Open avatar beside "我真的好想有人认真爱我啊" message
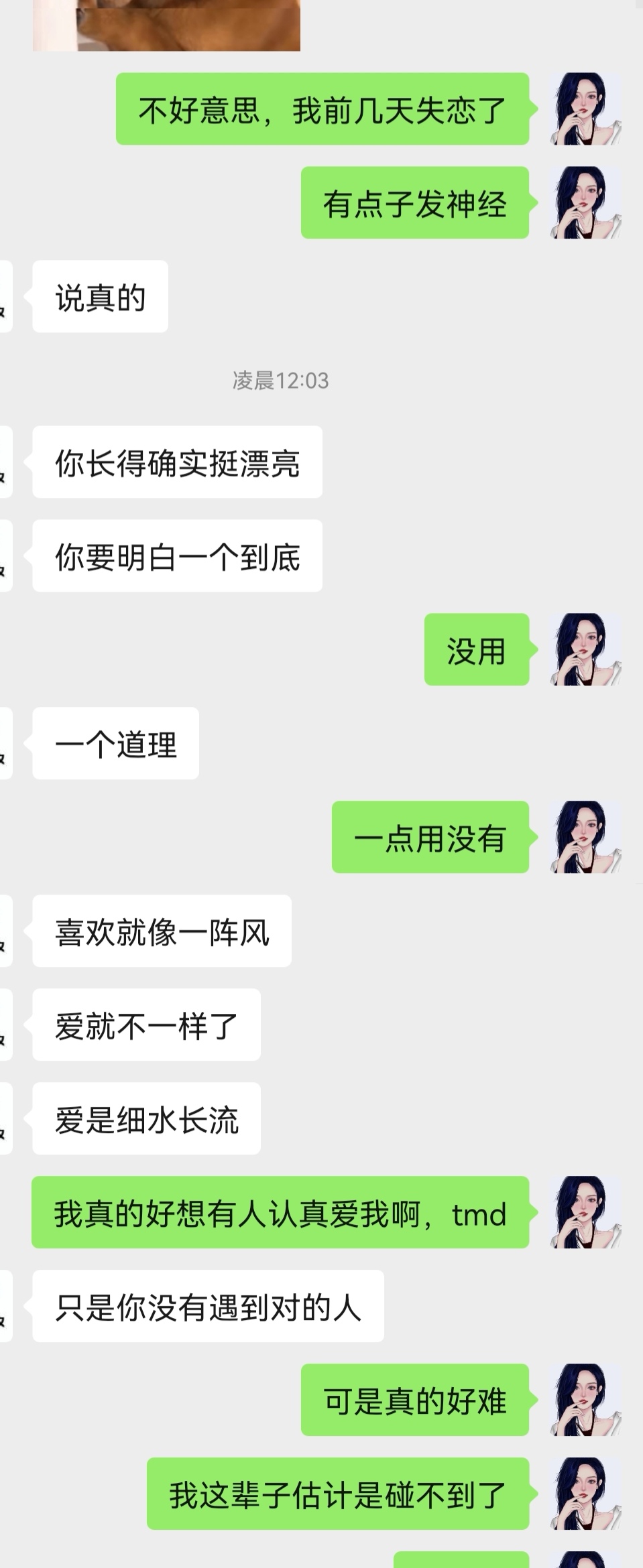This screenshot has height=1568, width=643. pos(585,1212)
